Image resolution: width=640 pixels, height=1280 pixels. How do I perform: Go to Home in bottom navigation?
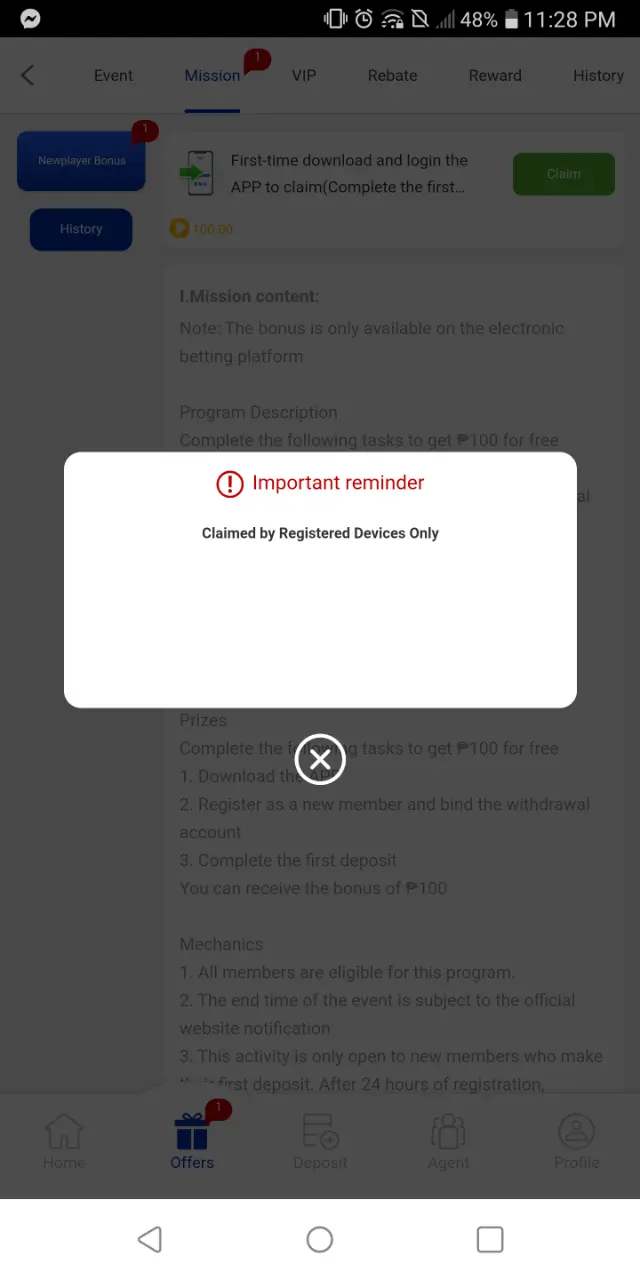64,1142
